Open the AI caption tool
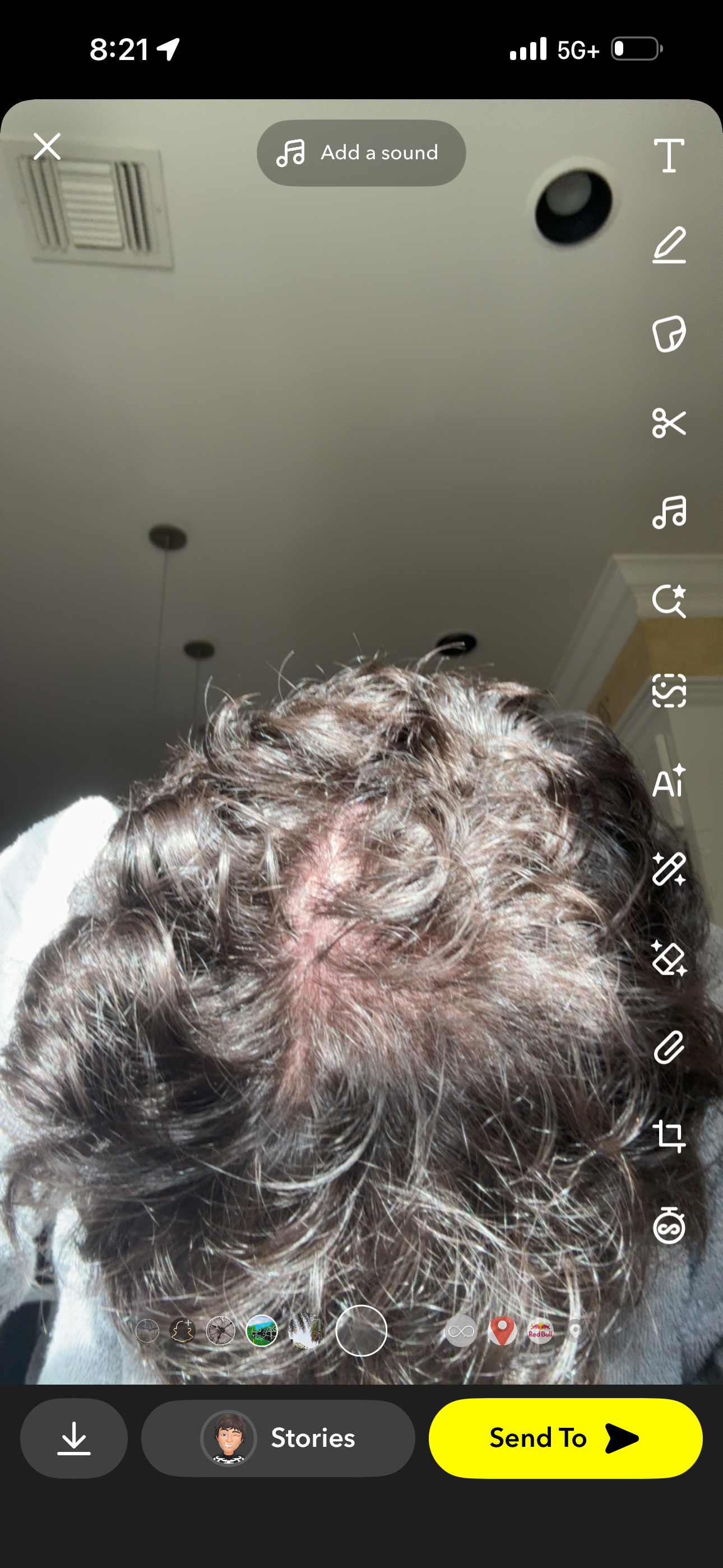Screen dimensions: 723x1568 (668, 781)
